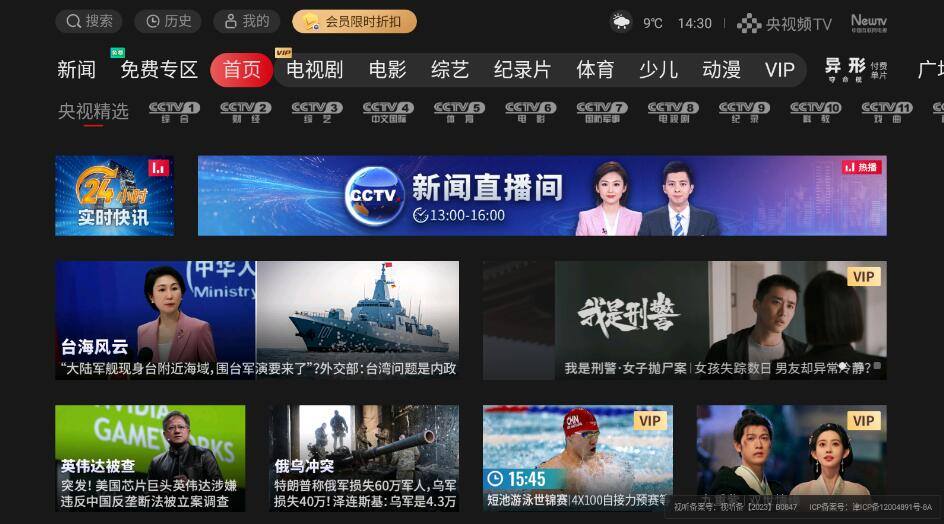This screenshot has width=944, height=524.
Task: Switch to the 免费专区 tab
Action: (x=159, y=70)
